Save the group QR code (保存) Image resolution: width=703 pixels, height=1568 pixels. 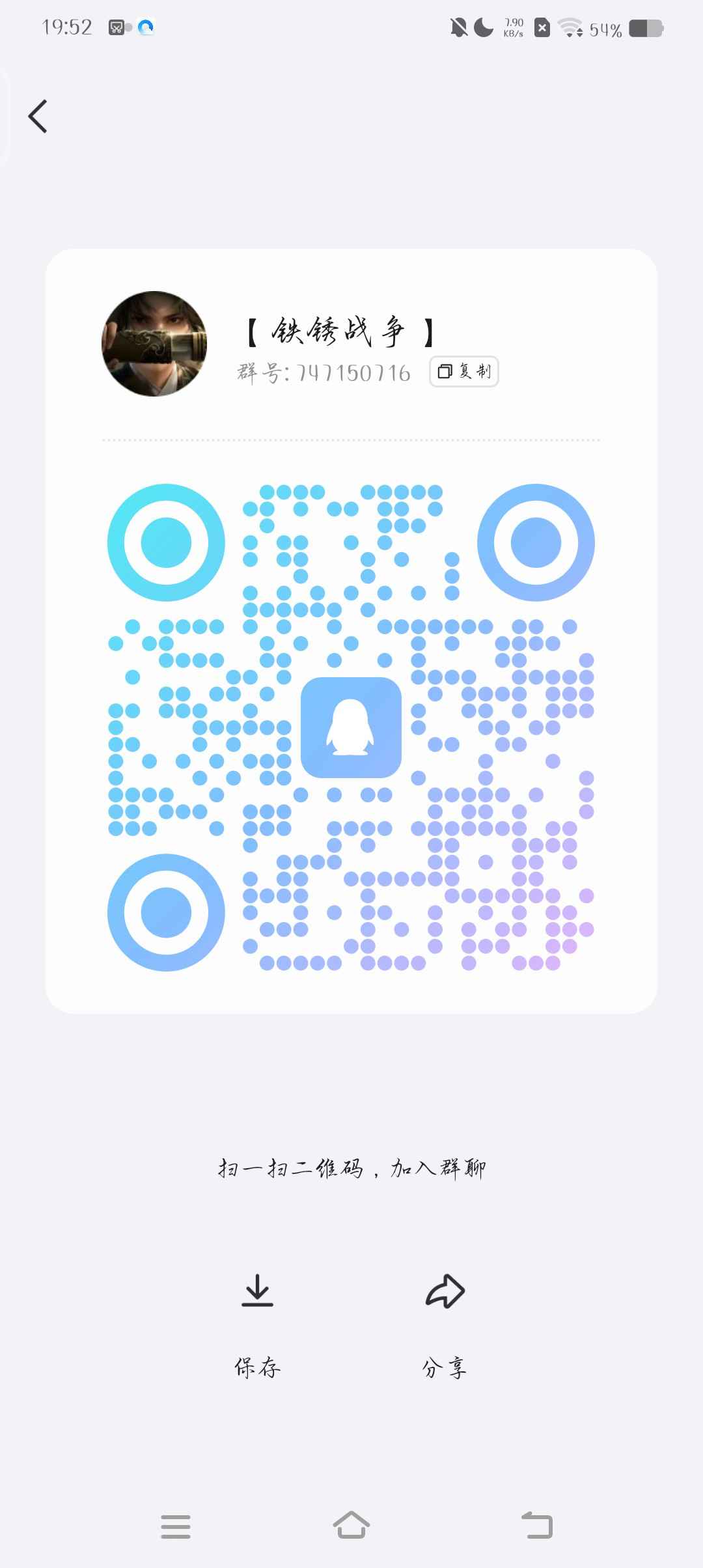click(x=258, y=1324)
